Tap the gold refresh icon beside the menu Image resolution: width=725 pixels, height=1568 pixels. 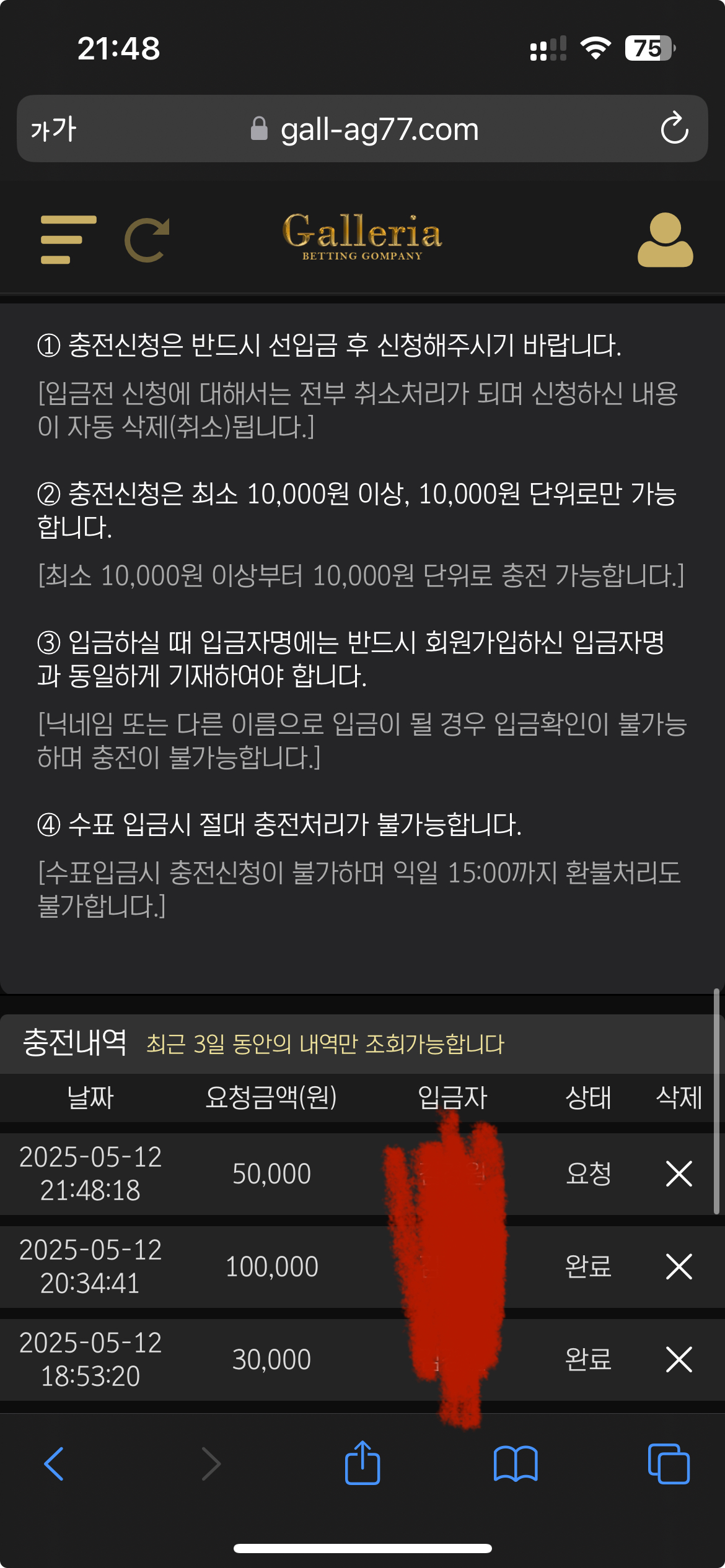tap(147, 240)
